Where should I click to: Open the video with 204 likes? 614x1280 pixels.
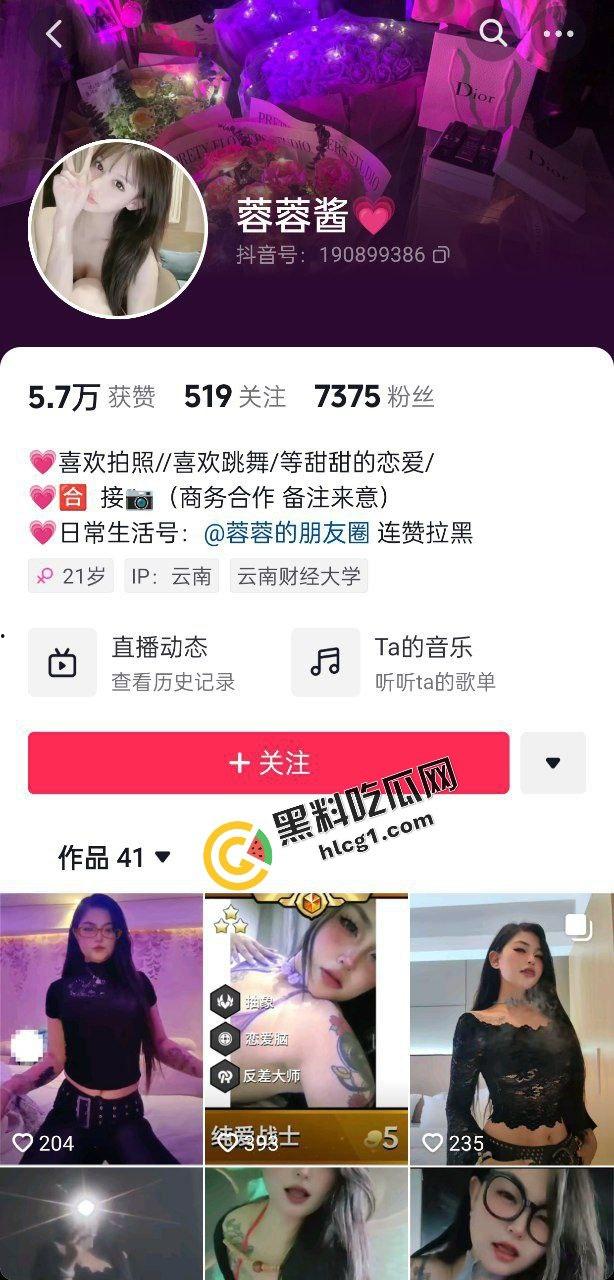point(100,1028)
